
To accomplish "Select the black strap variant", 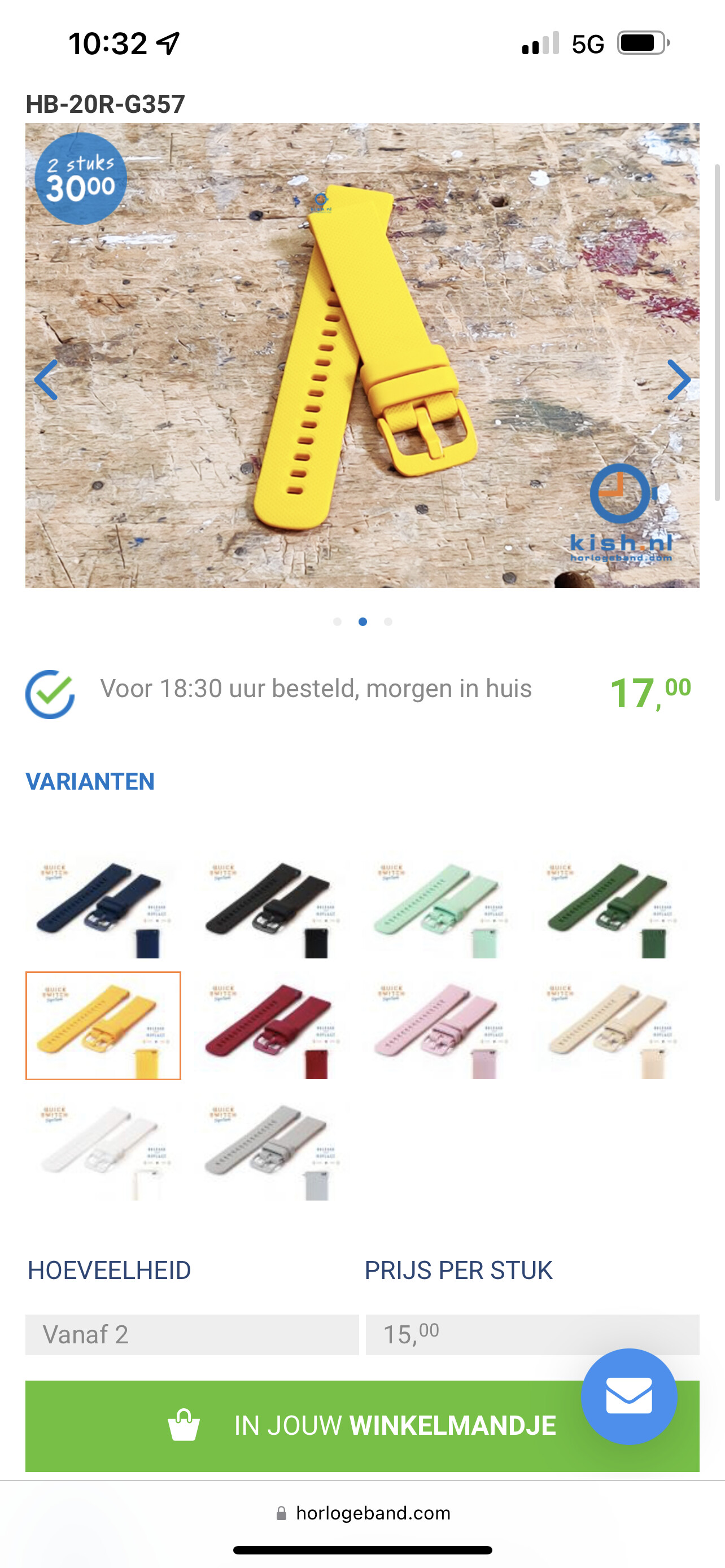I will 272,905.
